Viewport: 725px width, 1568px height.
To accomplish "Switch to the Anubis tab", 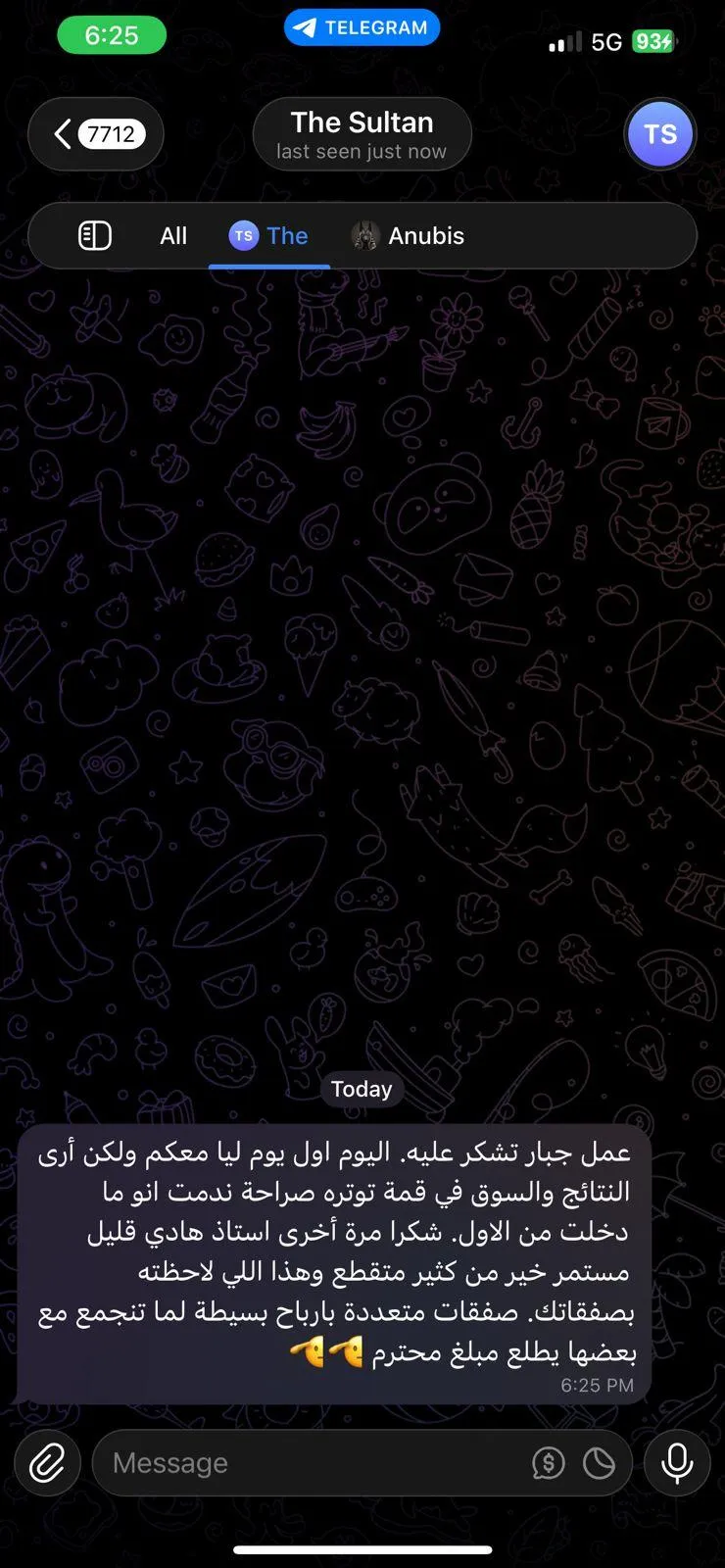I will 408,236.
